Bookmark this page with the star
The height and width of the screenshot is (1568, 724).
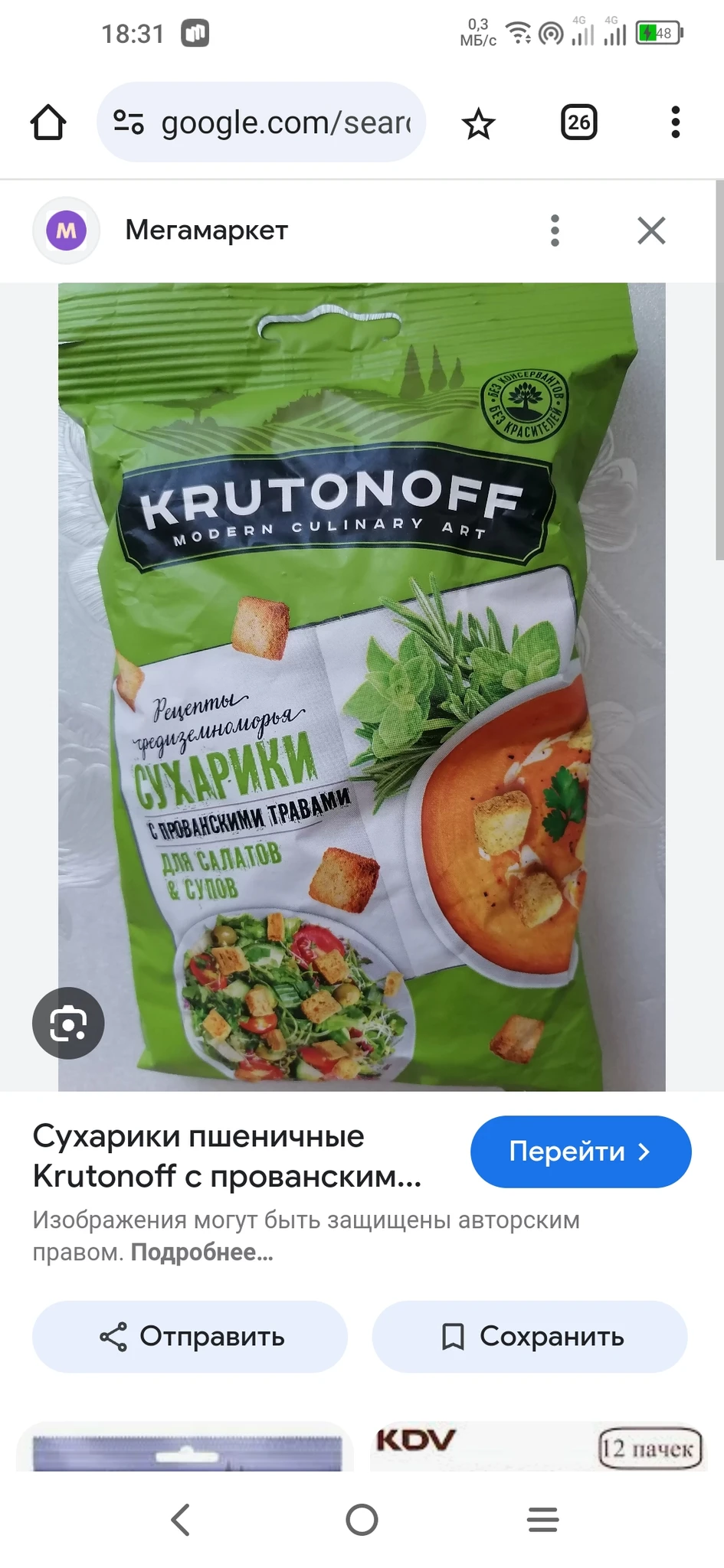pyautogui.click(x=479, y=123)
